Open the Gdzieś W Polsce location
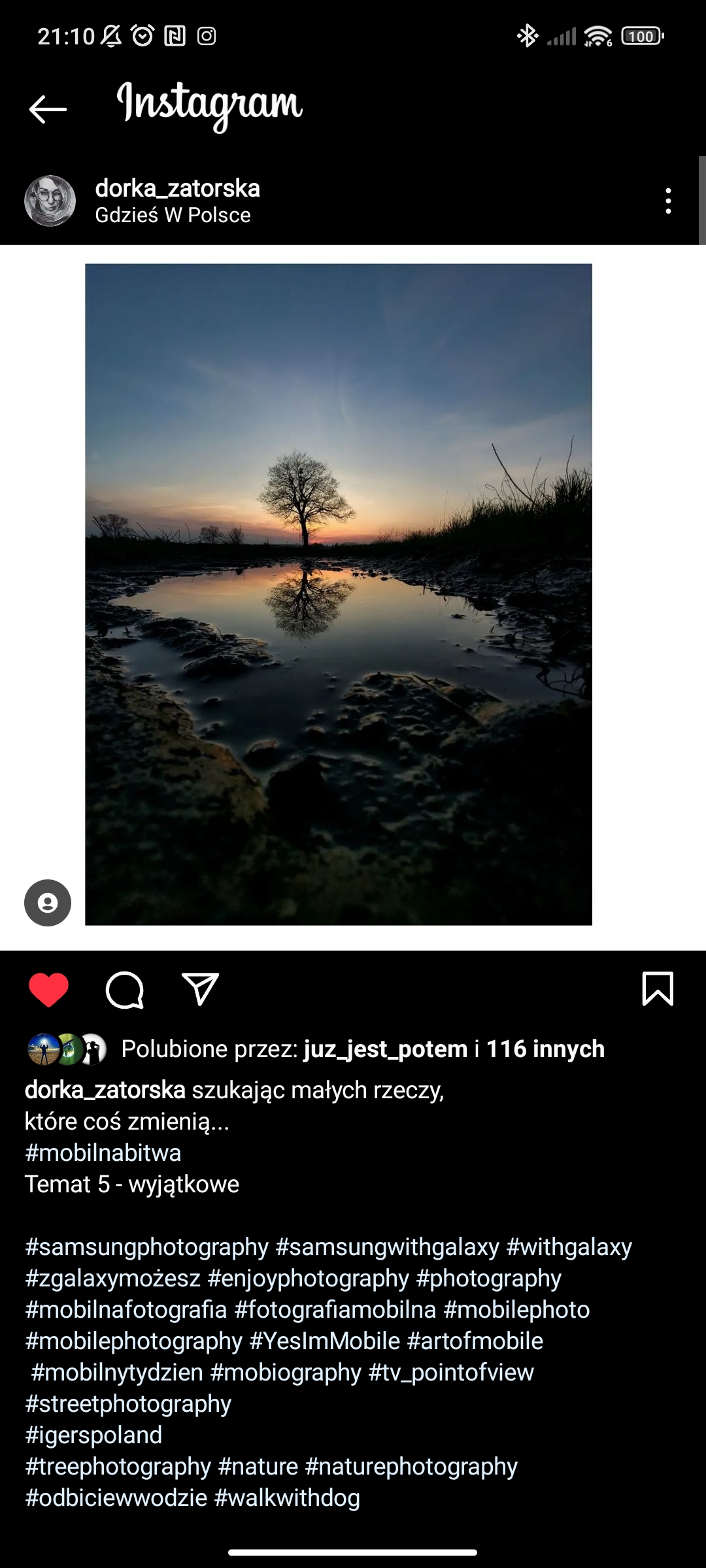 click(173, 215)
